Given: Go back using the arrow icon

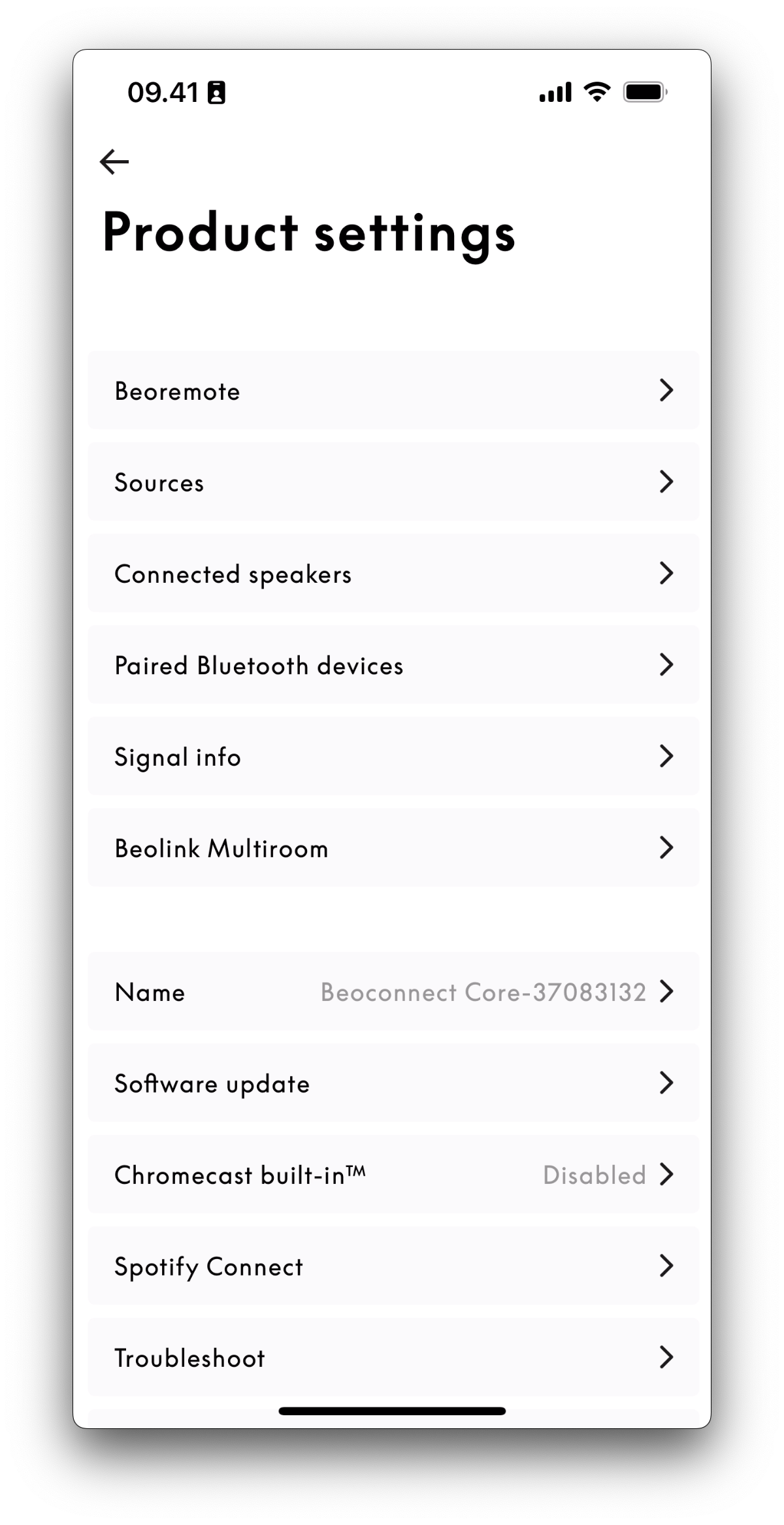Looking at the screenshot, I should pos(114,161).
